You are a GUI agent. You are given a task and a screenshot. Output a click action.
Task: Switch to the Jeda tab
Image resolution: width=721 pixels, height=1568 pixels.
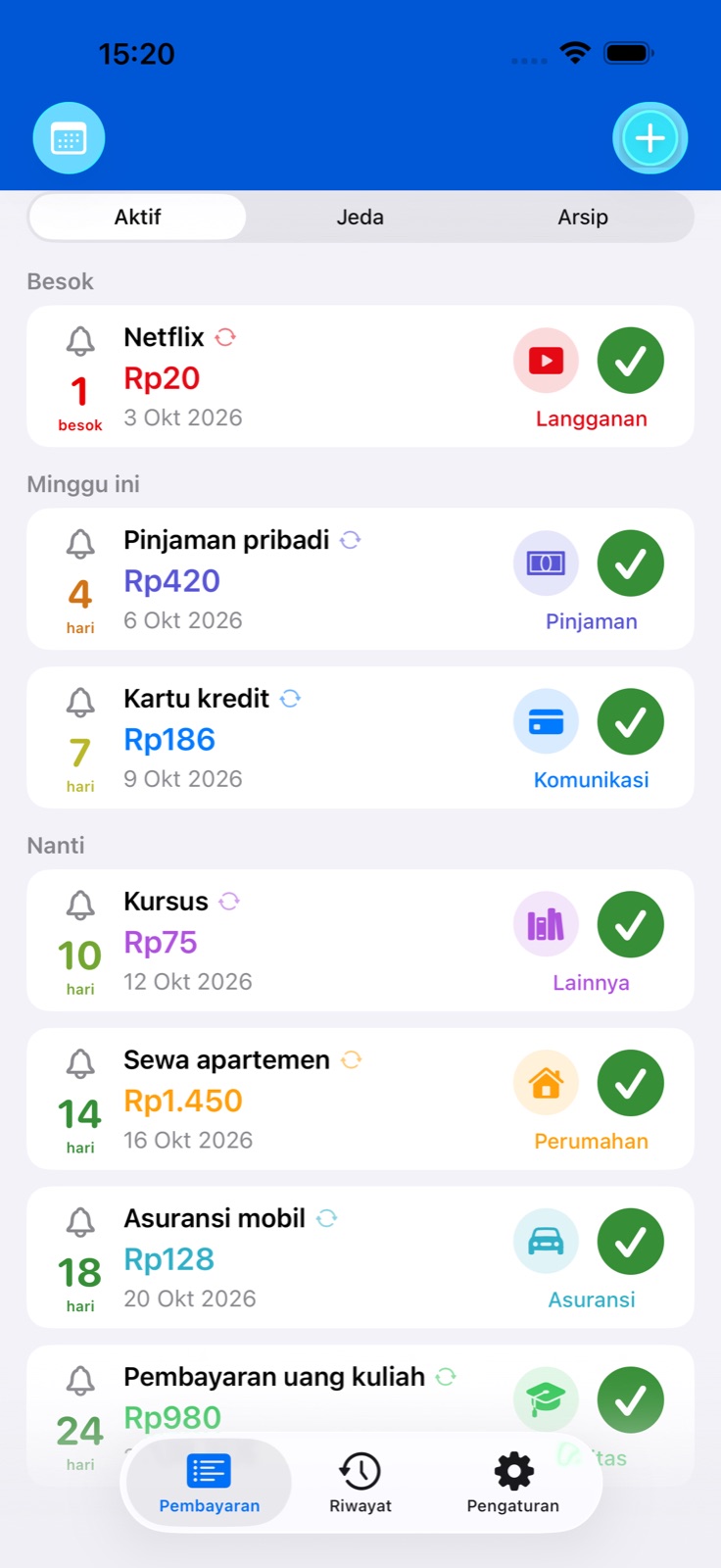[360, 217]
